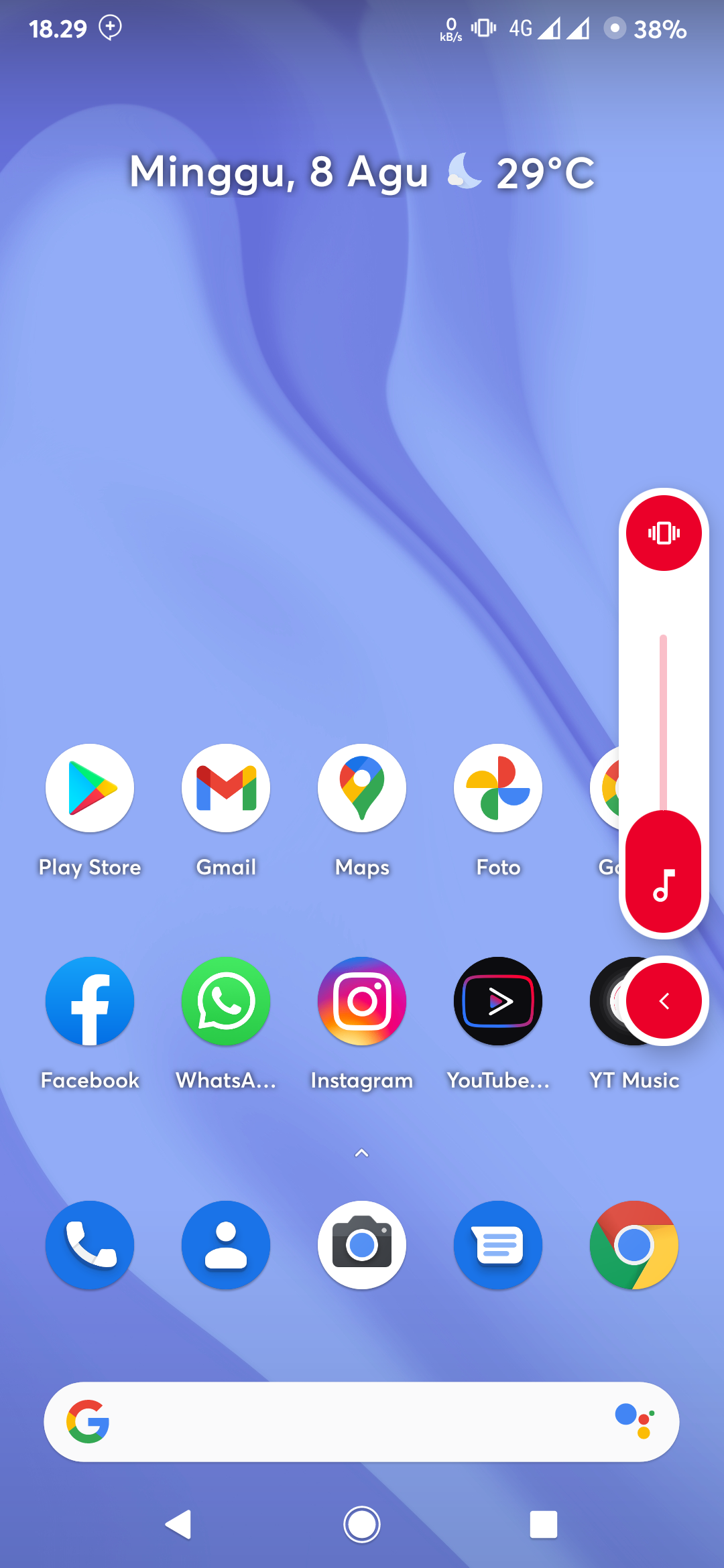Screen dimensions: 724x1568
Task: Open Google Maps
Action: coord(362,788)
